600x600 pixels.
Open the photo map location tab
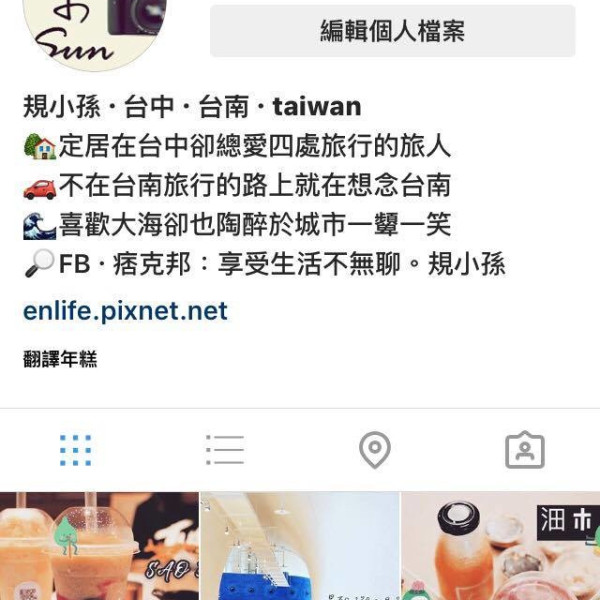375,450
